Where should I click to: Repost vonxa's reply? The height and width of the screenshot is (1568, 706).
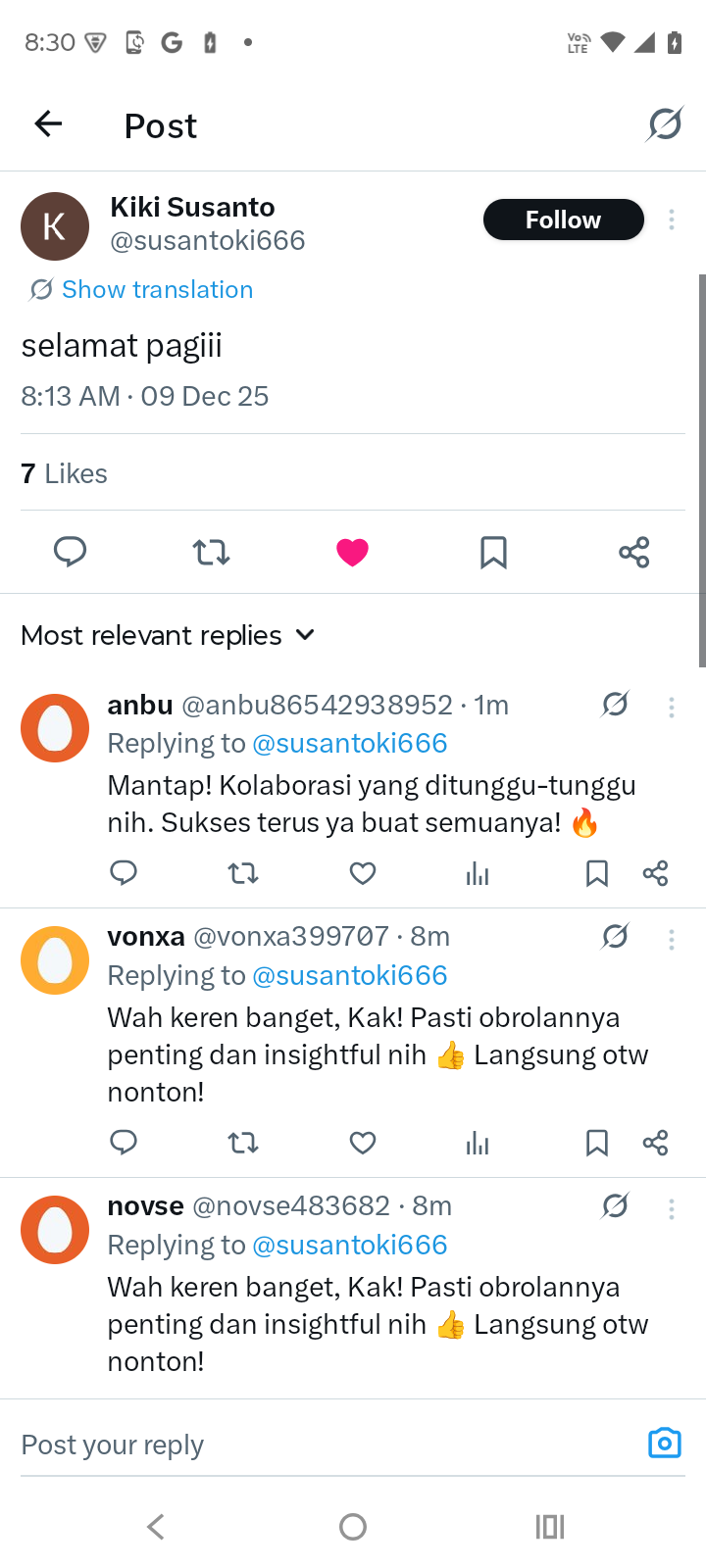tap(243, 1143)
